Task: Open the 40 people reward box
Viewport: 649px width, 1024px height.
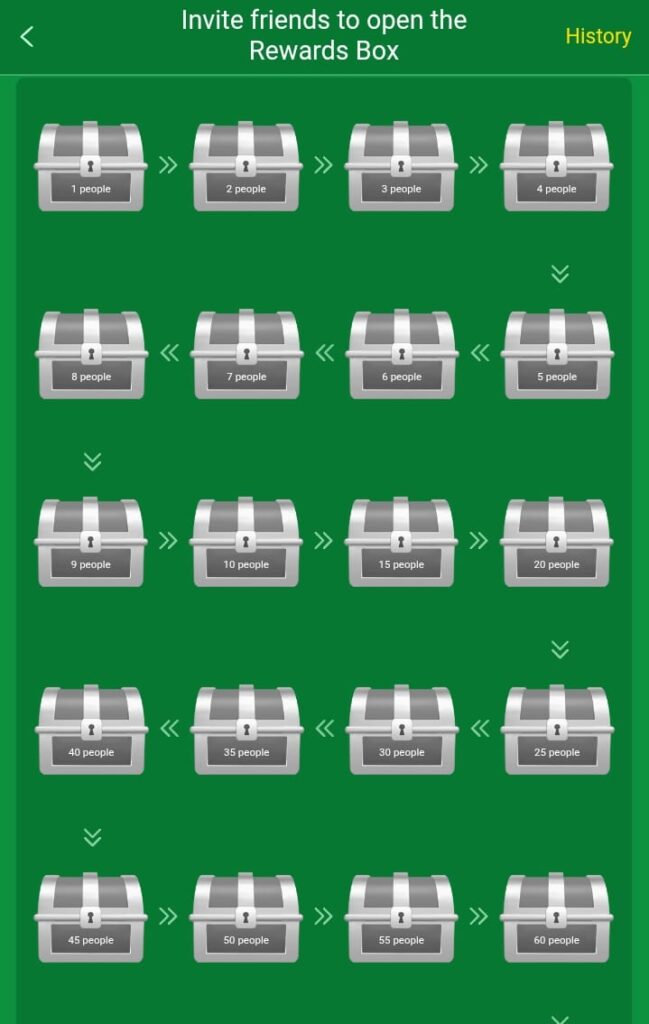Action: point(91,730)
